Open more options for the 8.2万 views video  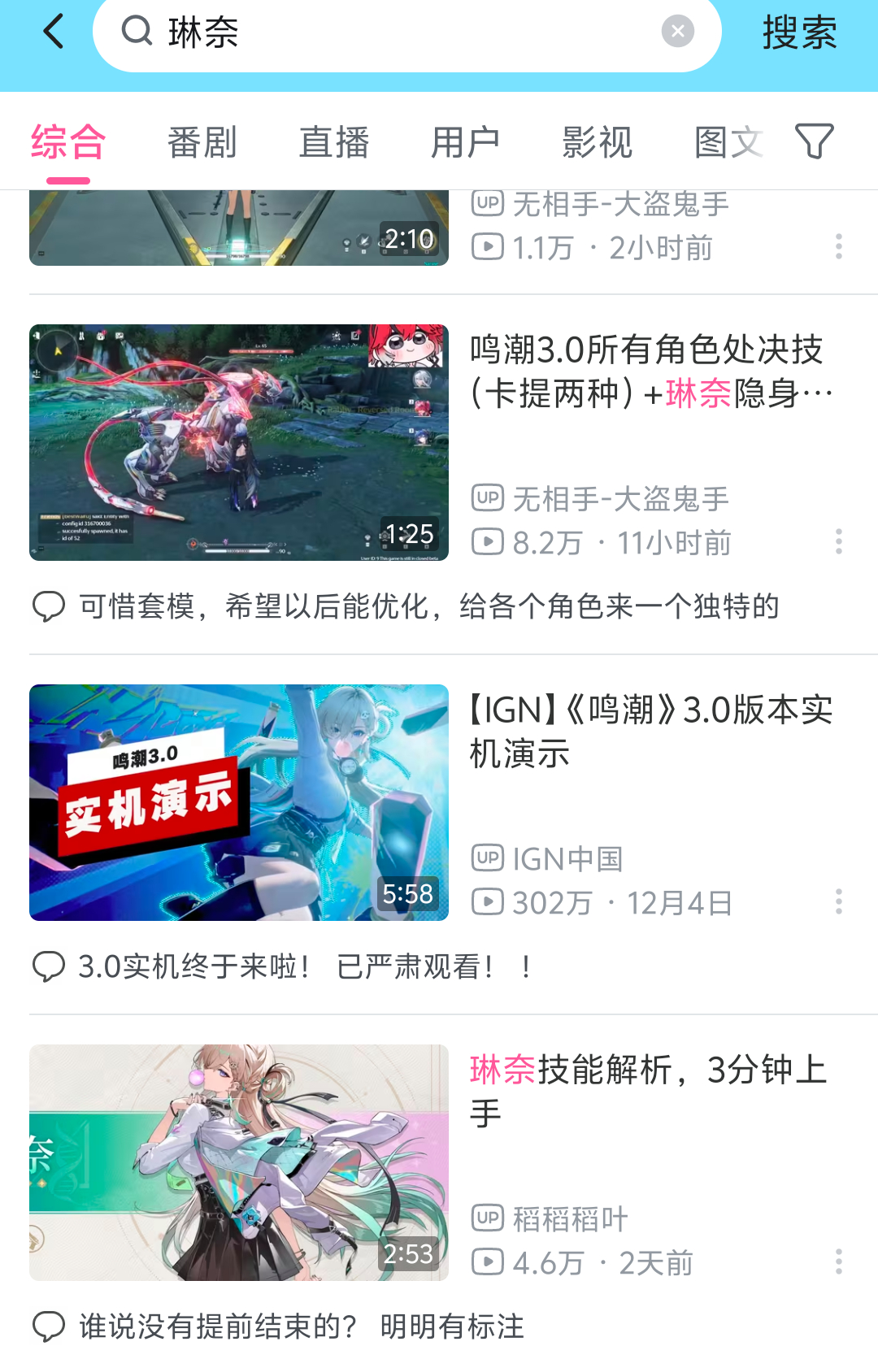point(838,542)
